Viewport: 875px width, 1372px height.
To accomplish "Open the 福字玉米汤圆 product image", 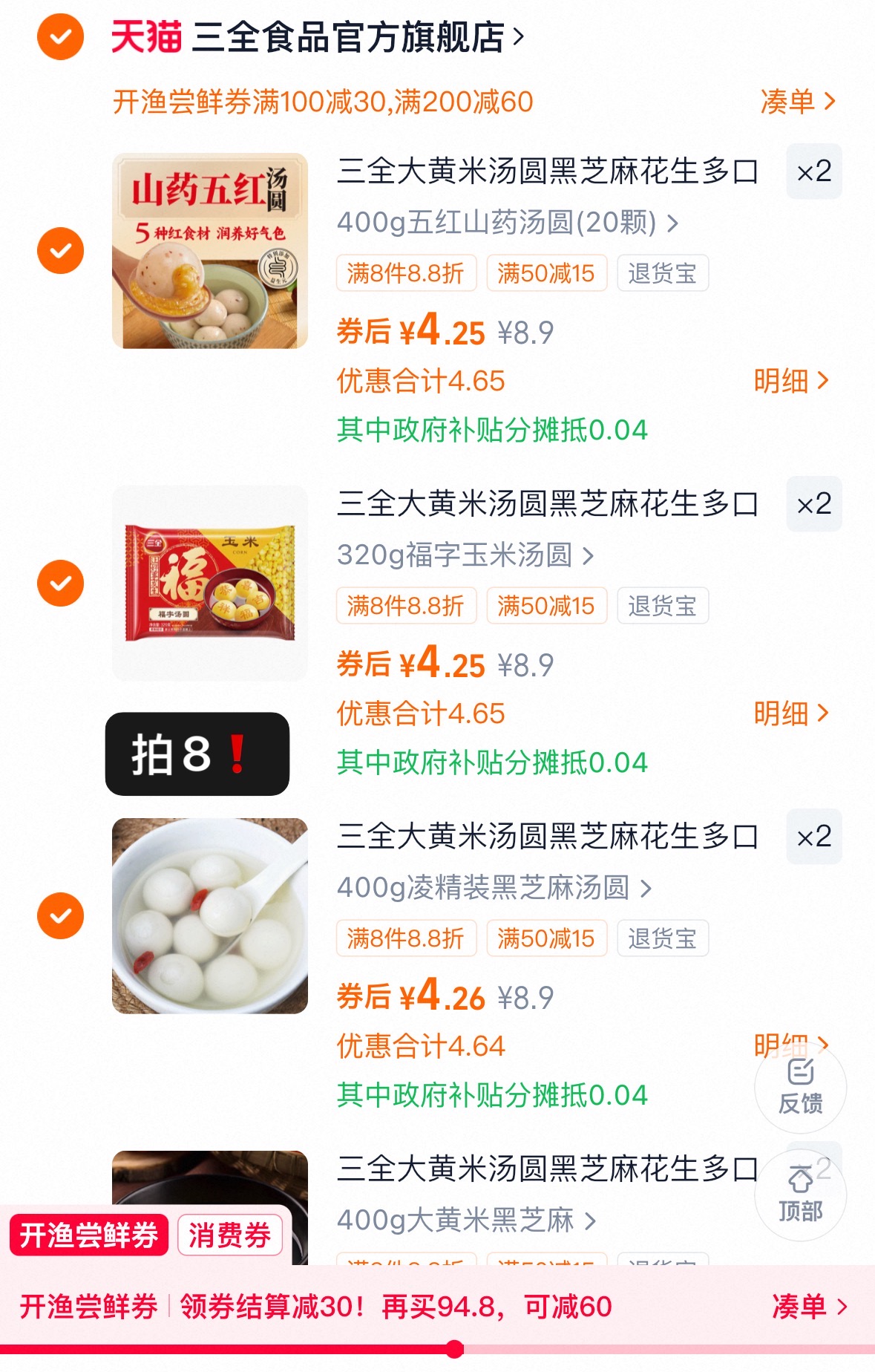I will coord(209,582).
